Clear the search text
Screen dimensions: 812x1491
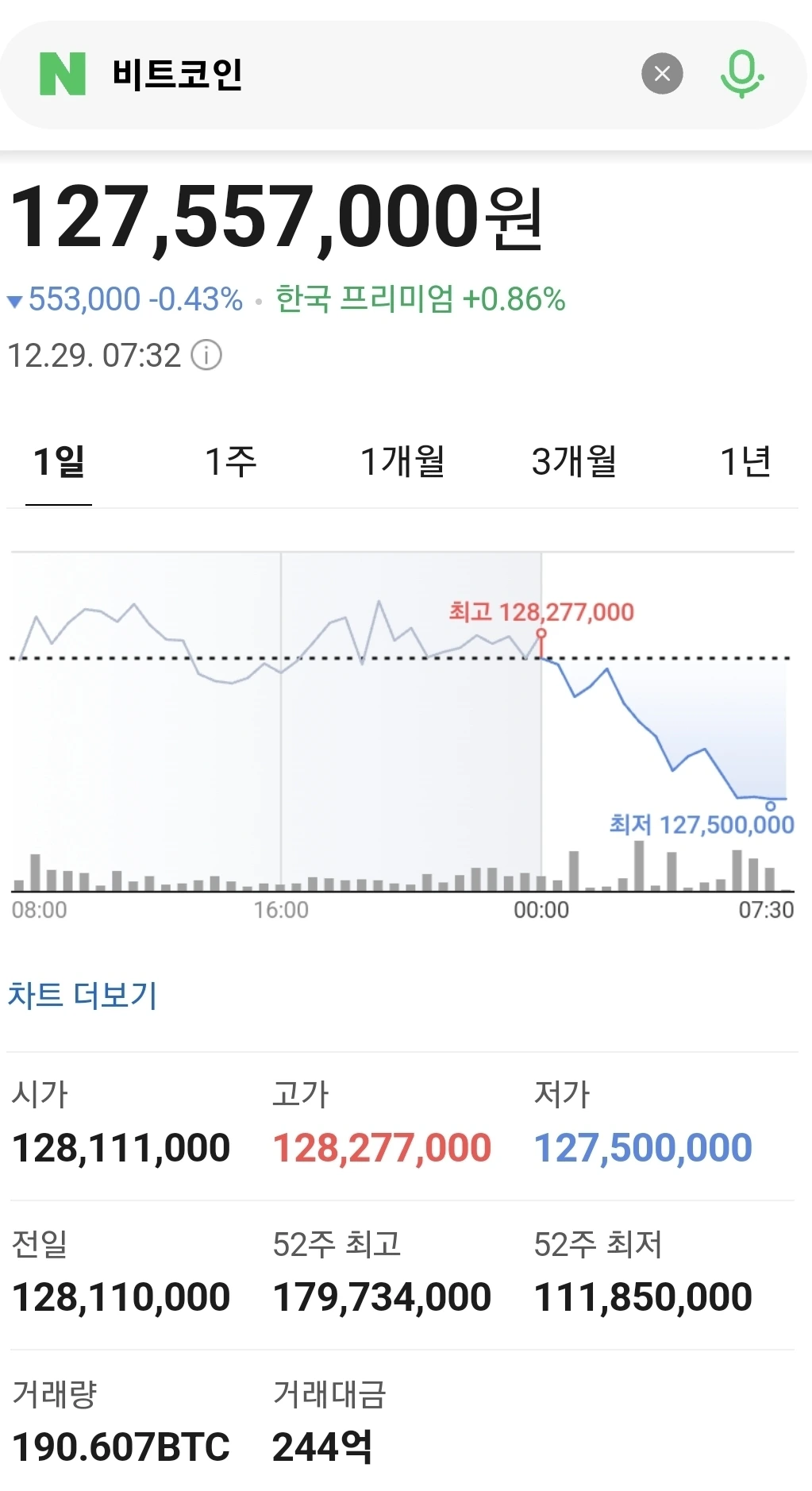click(x=662, y=74)
